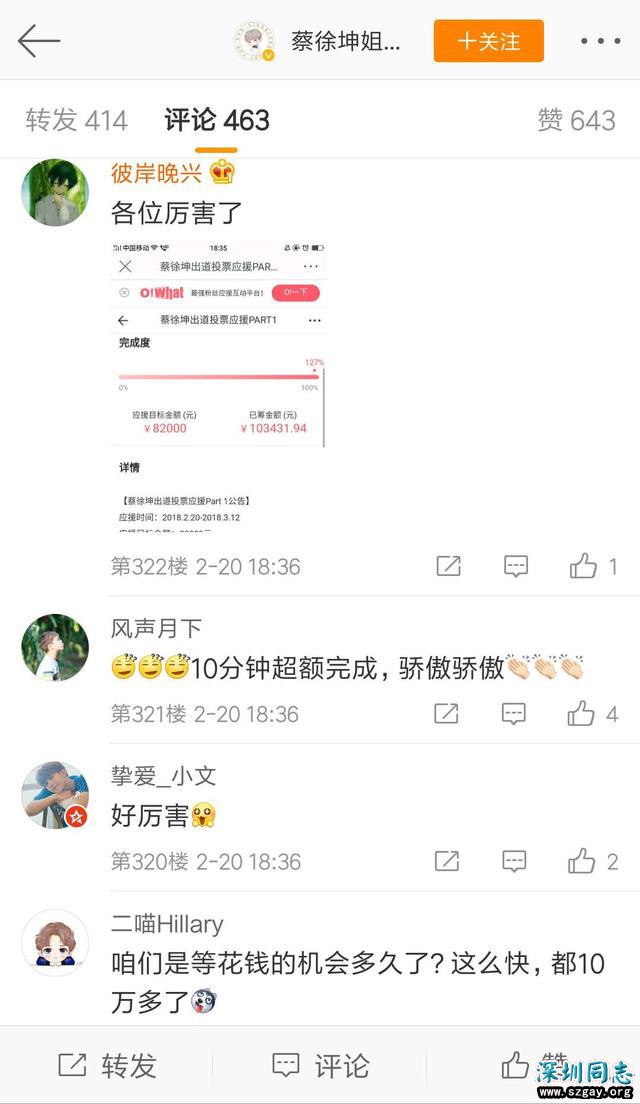Go back using the top-left arrow
This screenshot has width=640, height=1104.
[x=39, y=41]
